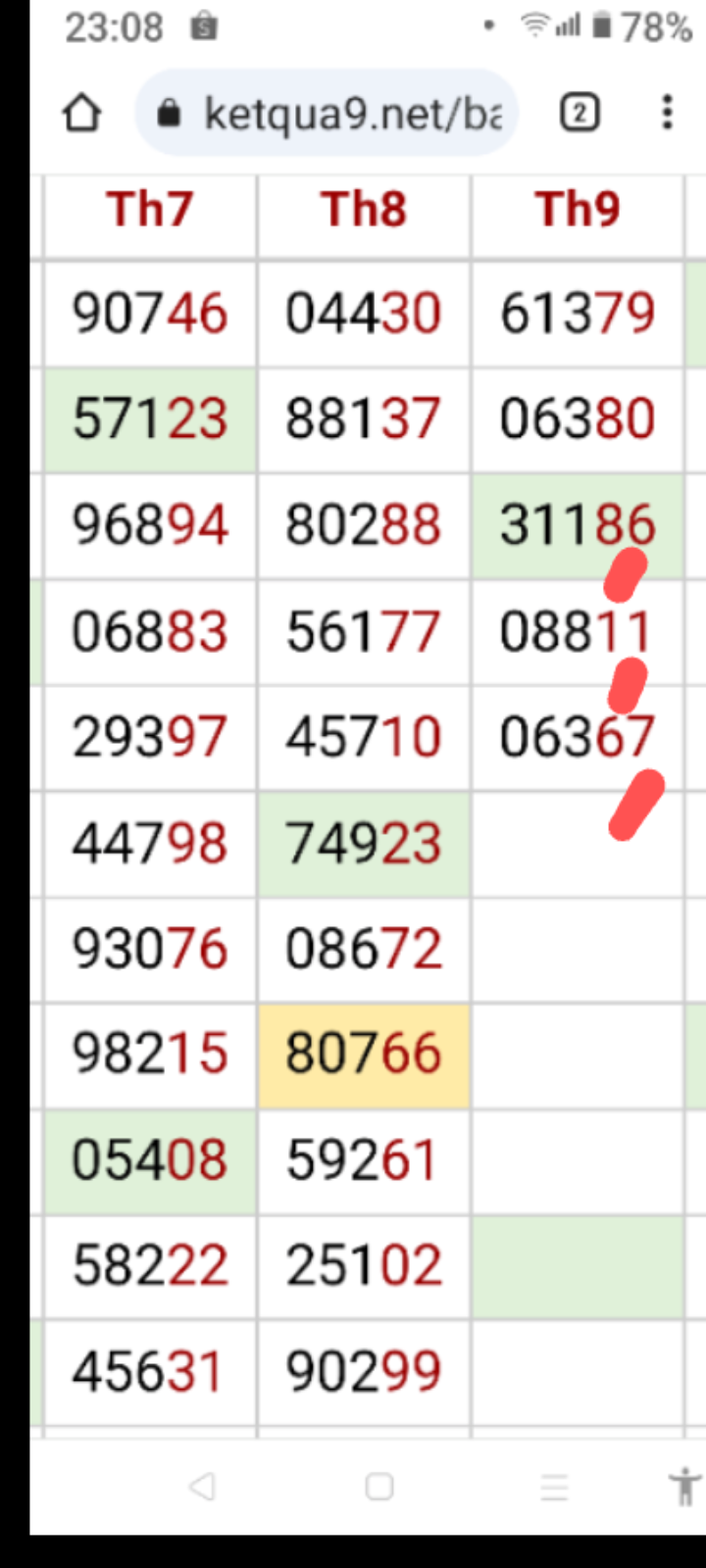706x1568 pixels.
Task: Tap the system home button
Action: click(x=379, y=1487)
